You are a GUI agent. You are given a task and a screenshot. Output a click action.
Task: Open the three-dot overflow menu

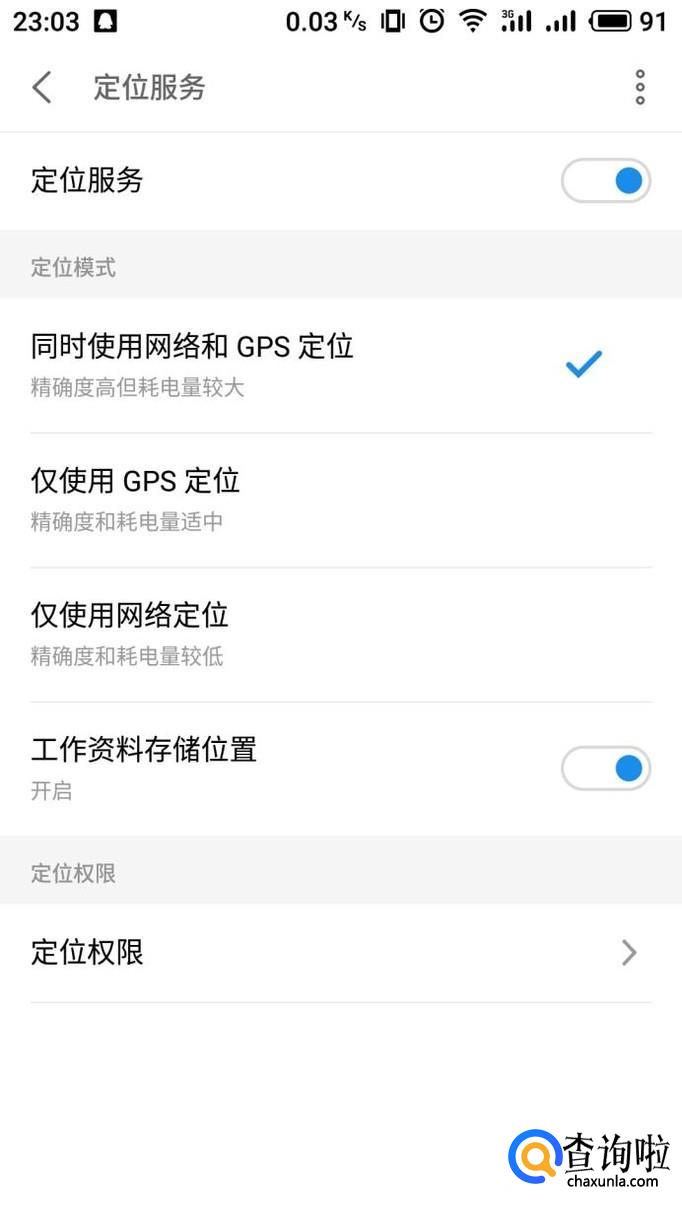(640, 88)
